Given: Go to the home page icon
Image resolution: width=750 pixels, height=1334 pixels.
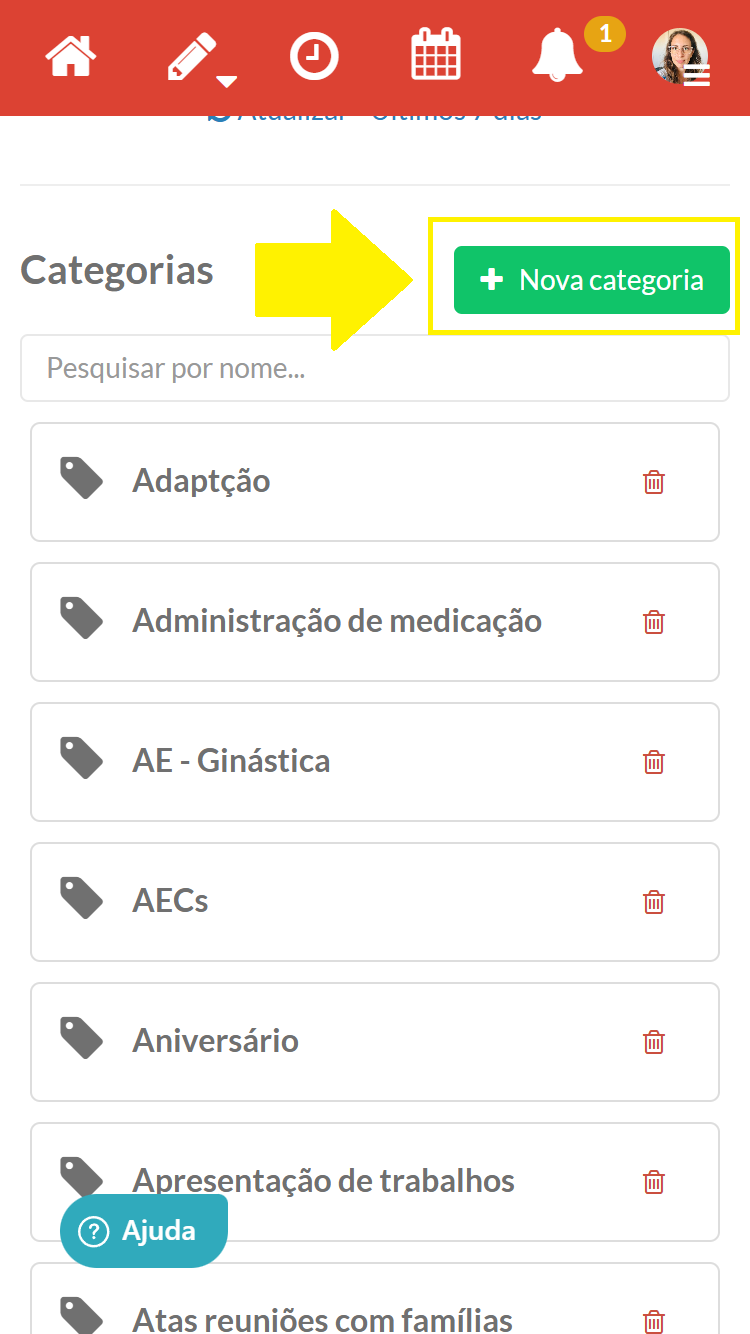Looking at the screenshot, I should [x=70, y=56].
